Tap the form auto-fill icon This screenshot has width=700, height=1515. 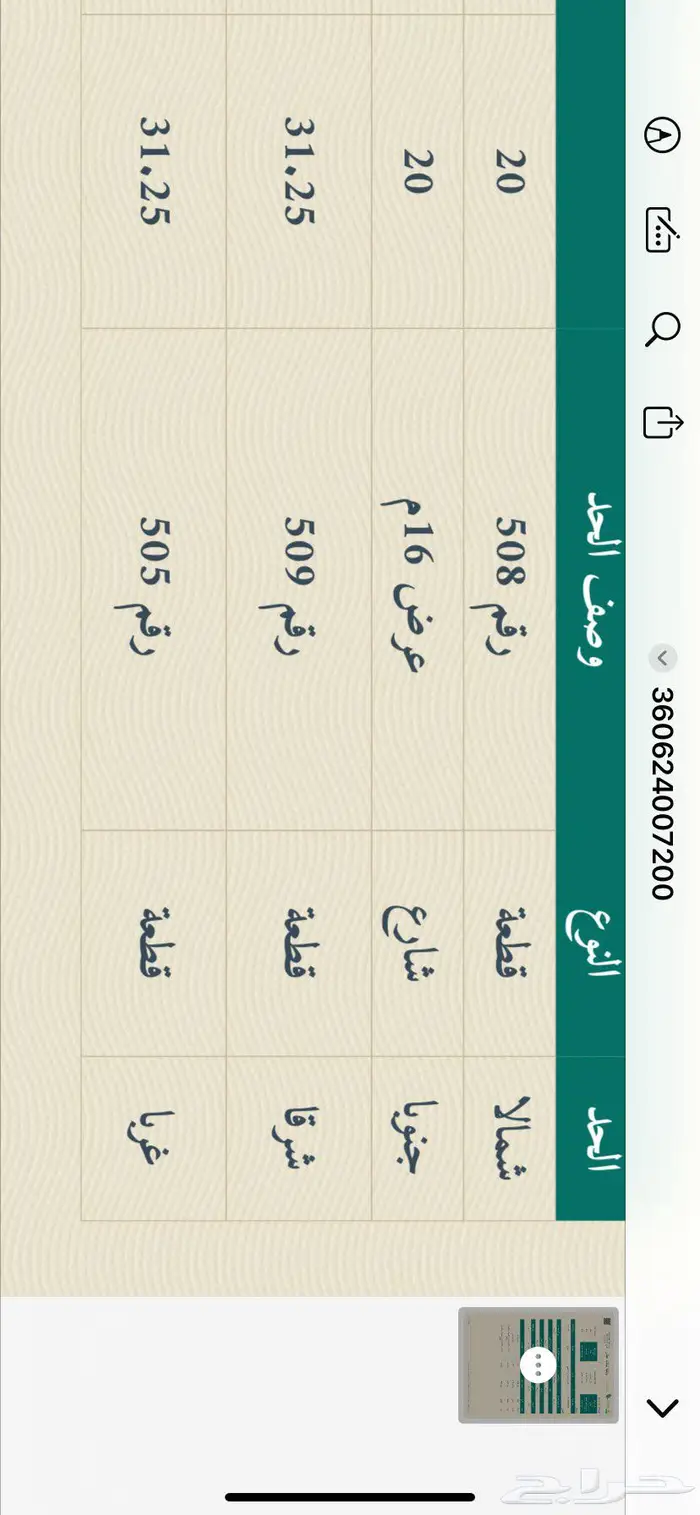tap(662, 230)
